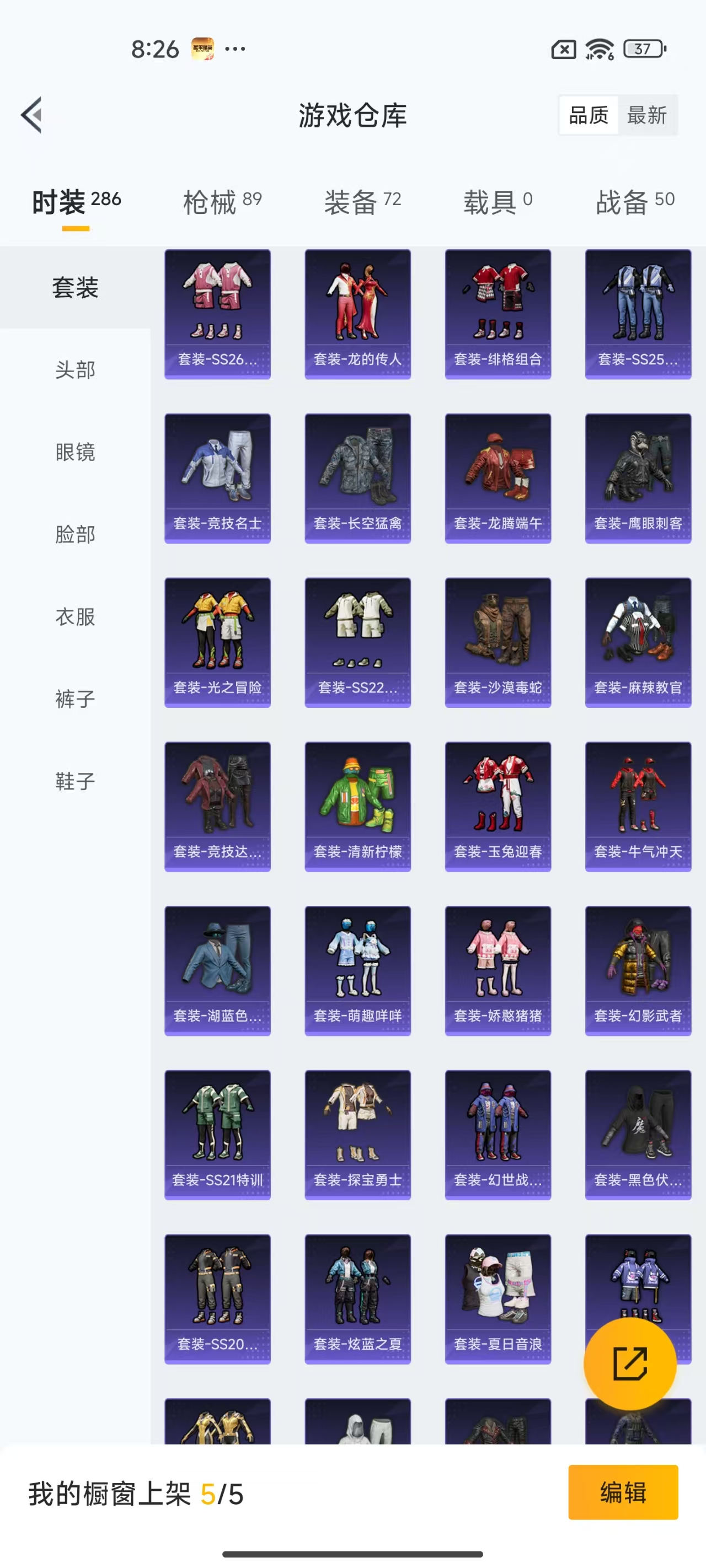The image size is (706, 1568).
Task: View the 套装-清新柠檬 item
Action: 357,807
